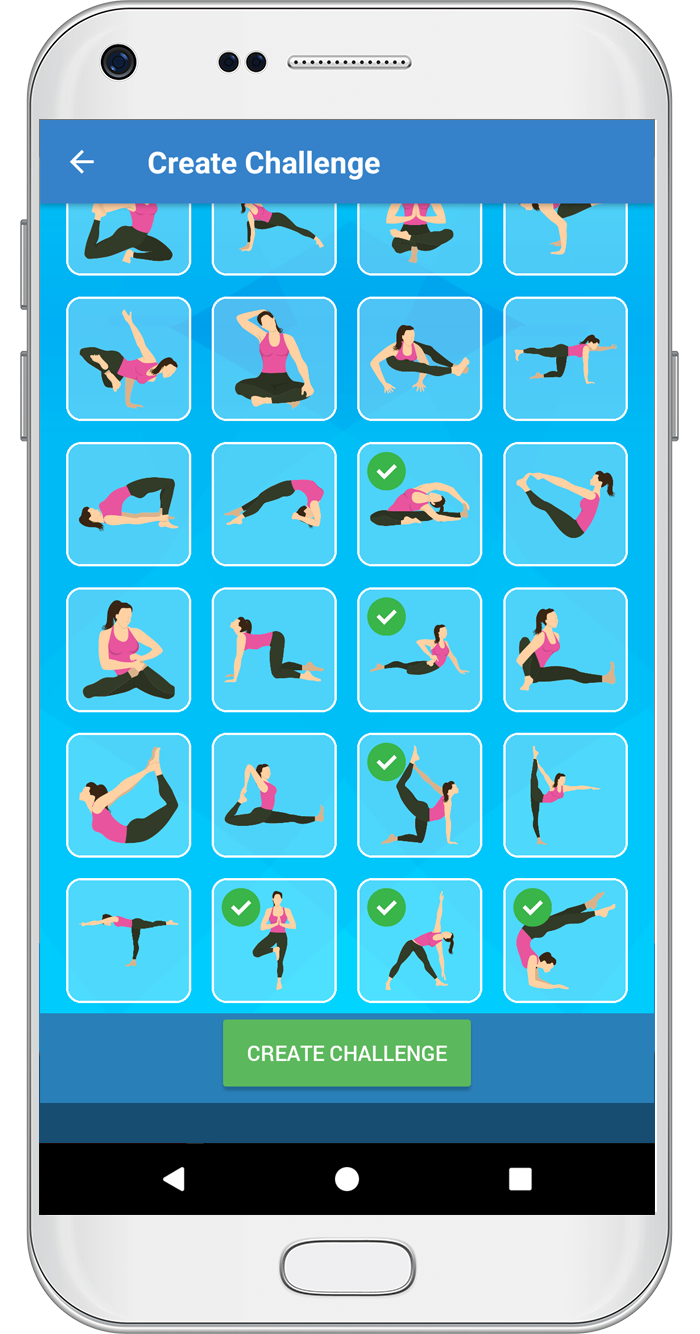Select the bridge pose tile
This screenshot has height=1334, width=700.
click(x=128, y=504)
